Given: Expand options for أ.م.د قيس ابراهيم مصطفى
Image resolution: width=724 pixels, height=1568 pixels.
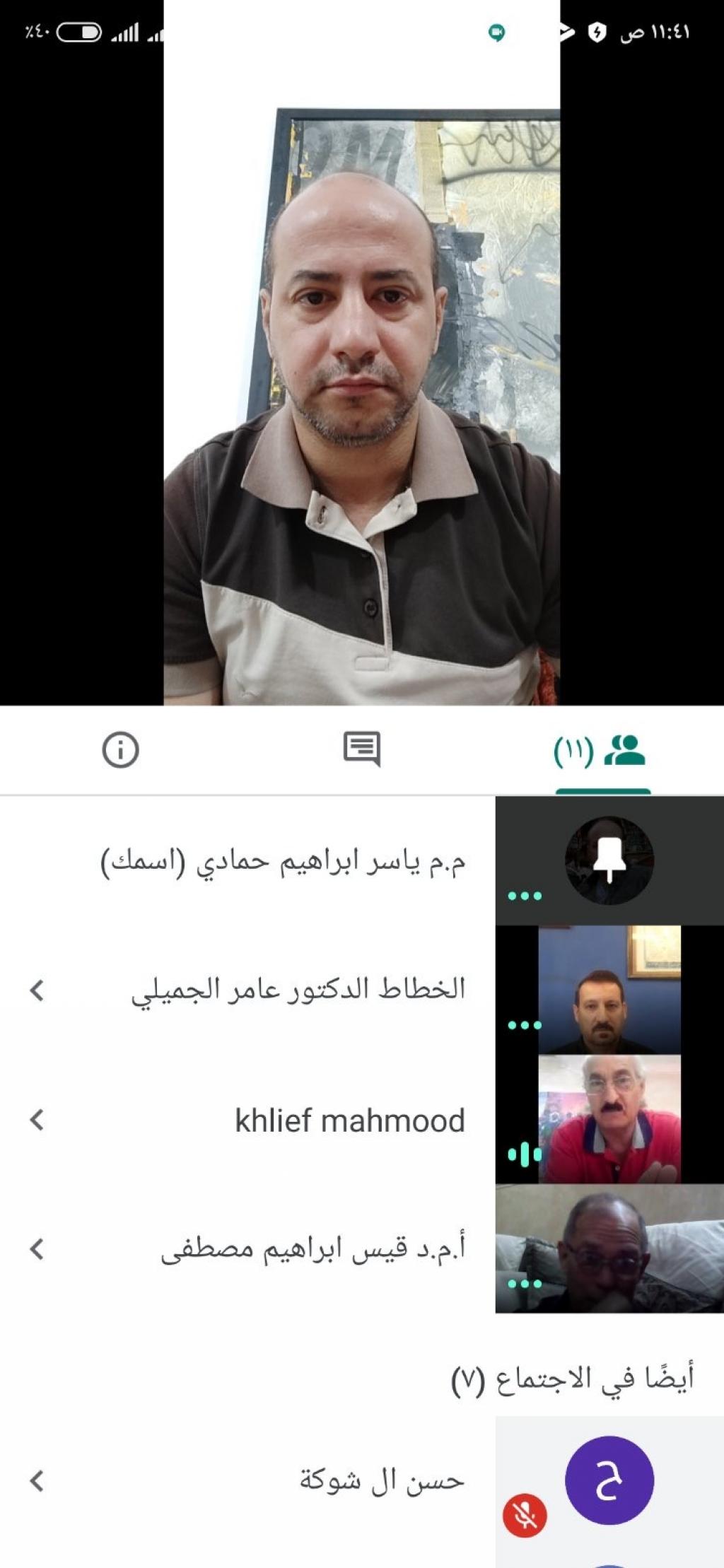Looking at the screenshot, I should click(37, 1248).
